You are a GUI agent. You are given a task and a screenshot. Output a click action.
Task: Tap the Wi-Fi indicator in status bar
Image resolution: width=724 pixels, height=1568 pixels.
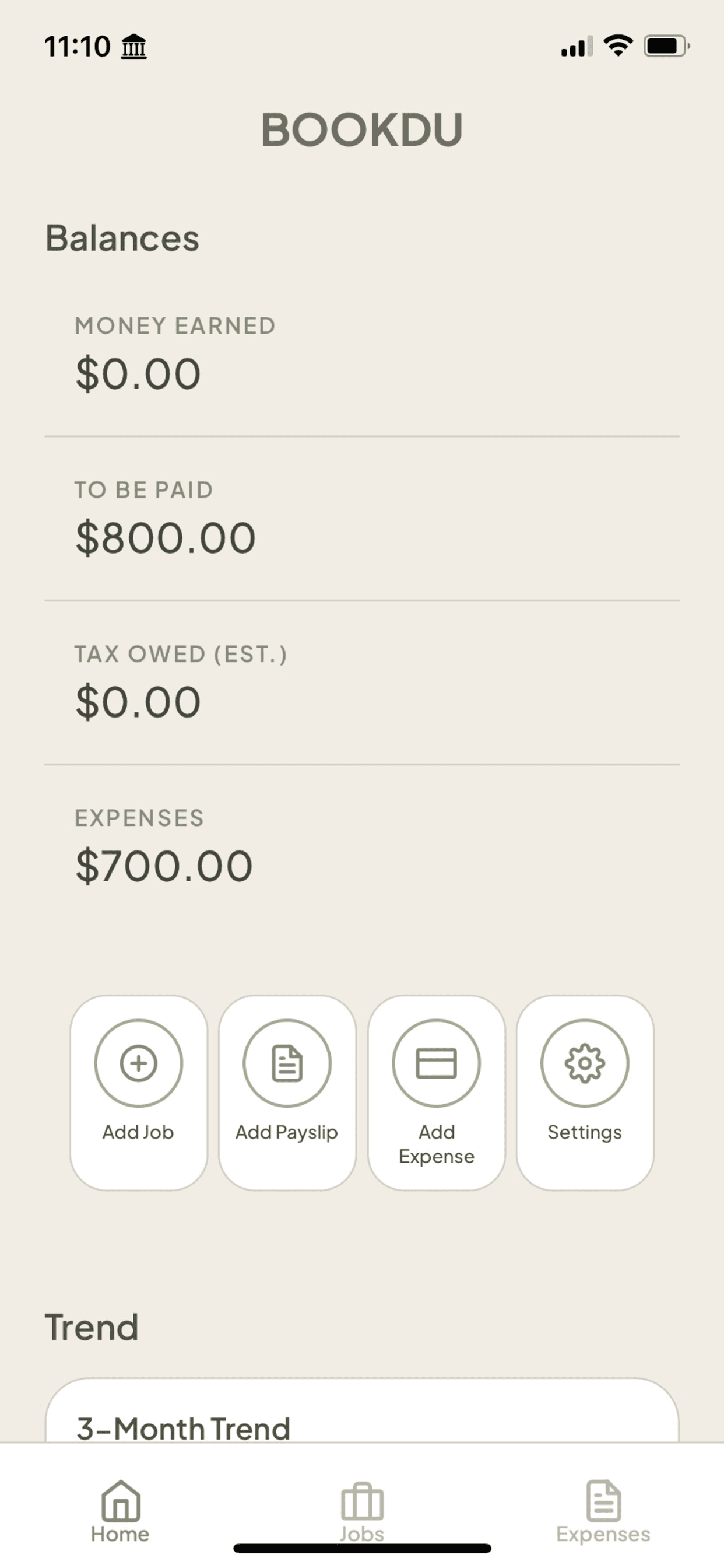(x=617, y=44)
